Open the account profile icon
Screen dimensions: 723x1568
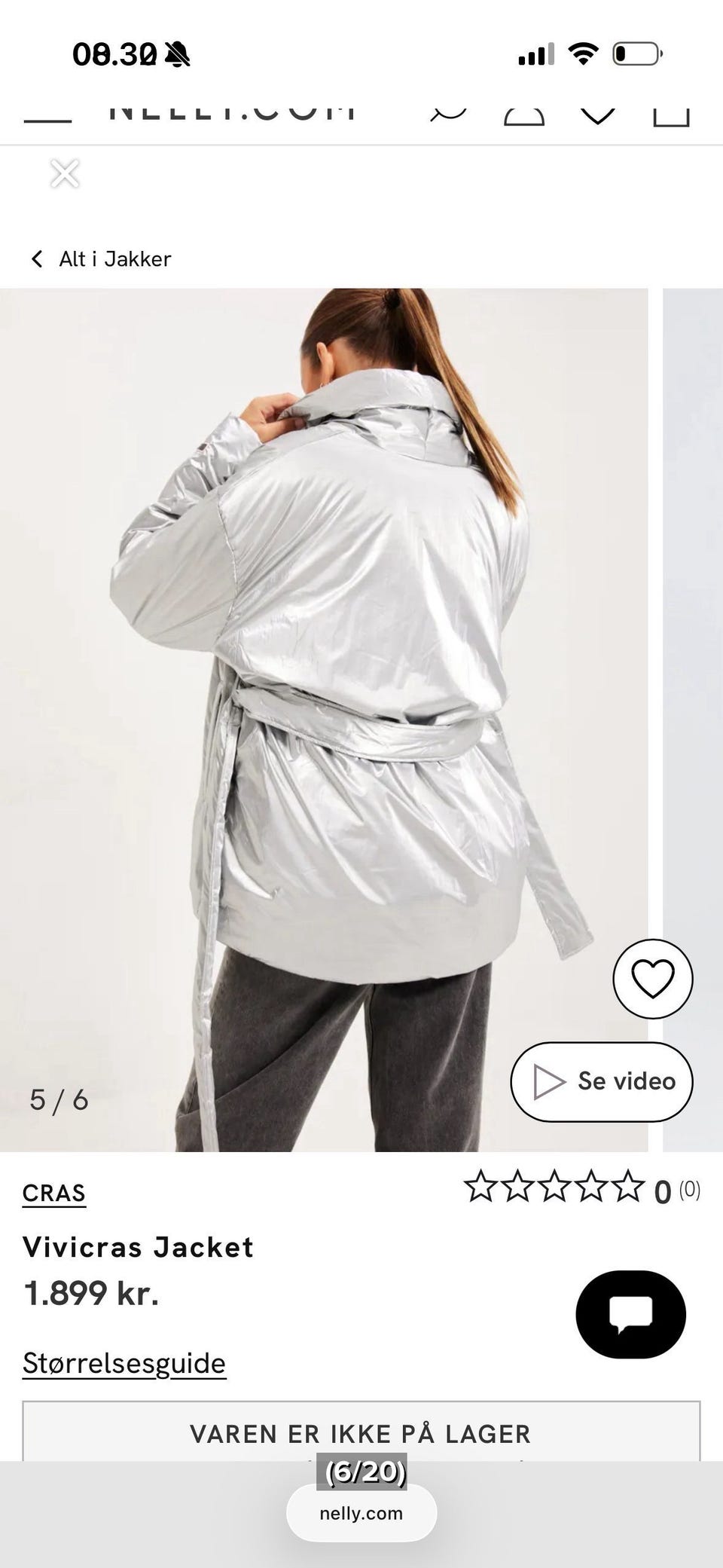click(x=524, y=115)
